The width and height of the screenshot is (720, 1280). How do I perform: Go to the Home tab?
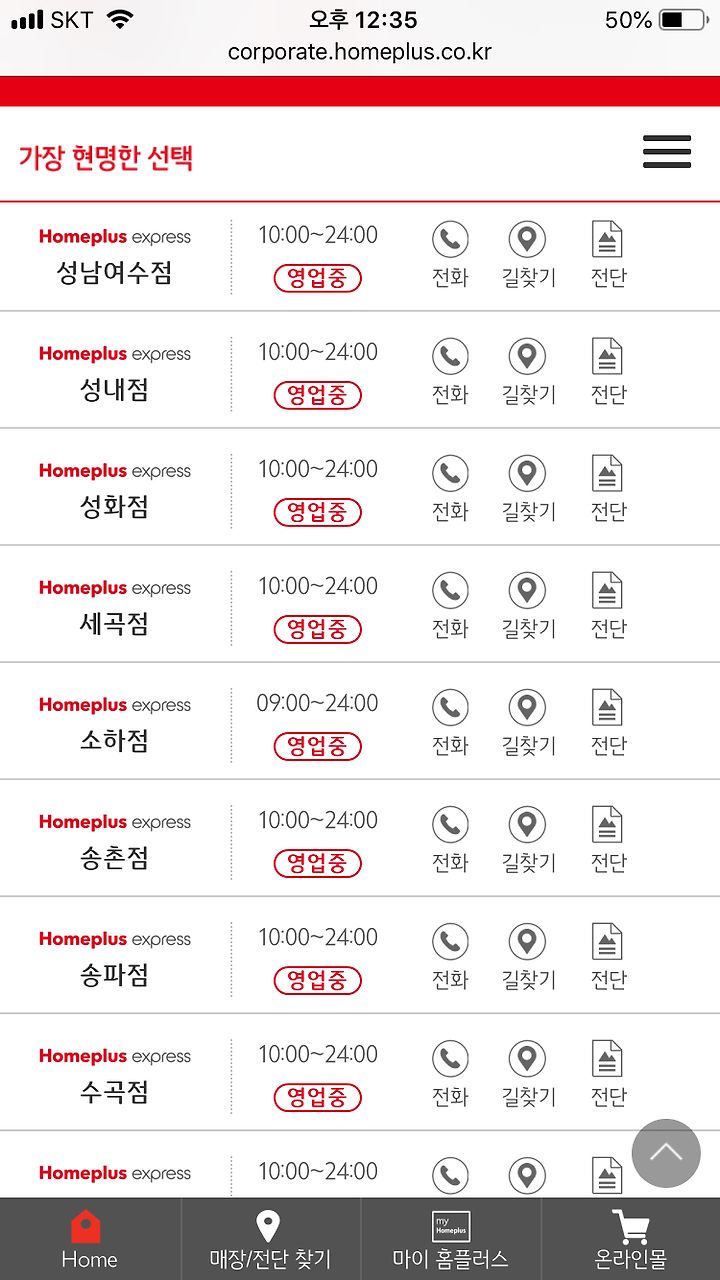(89, 1239)
